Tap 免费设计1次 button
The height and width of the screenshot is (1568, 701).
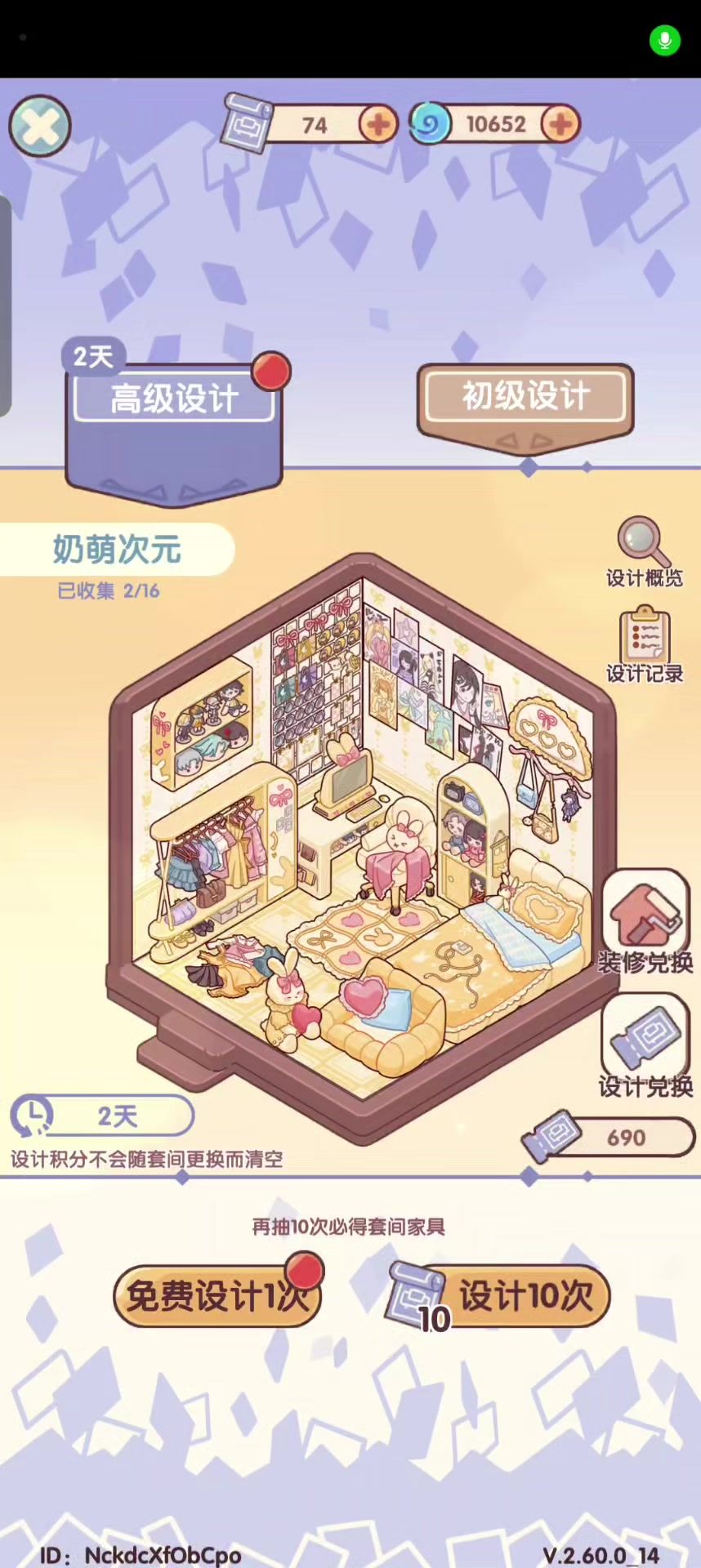(217, 1296)
